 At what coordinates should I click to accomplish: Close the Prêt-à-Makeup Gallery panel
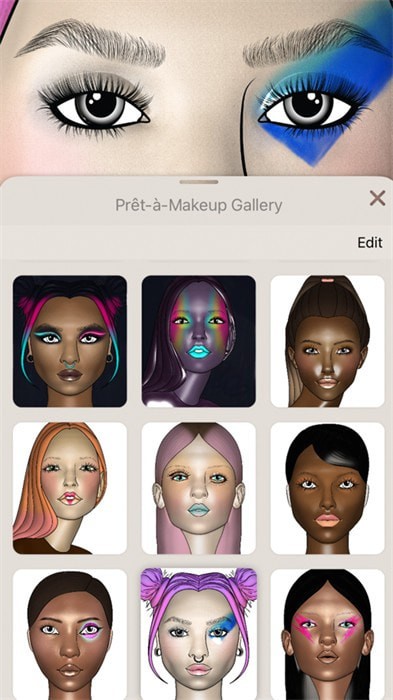pyautogui.click(x=377, y=198)
